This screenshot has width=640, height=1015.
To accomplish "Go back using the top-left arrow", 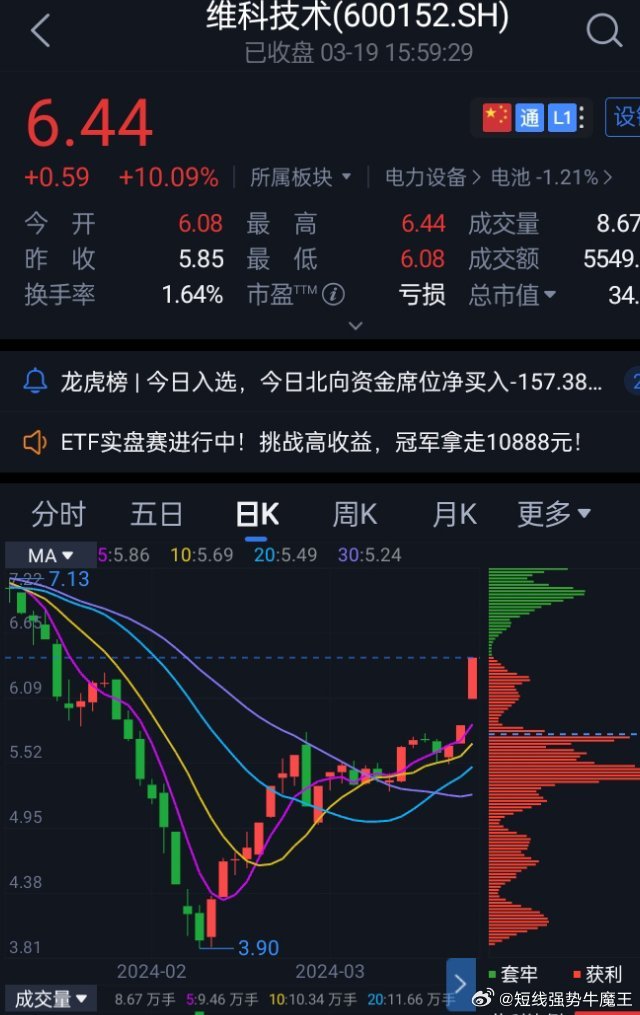I will pyautogui.click(x=40, y=31).
